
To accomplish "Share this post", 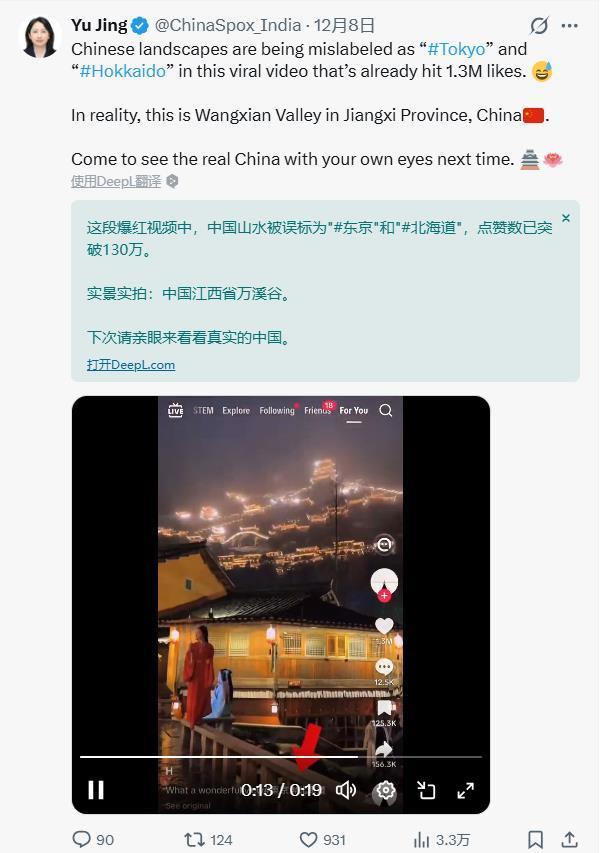I will [x=569, y=839].
